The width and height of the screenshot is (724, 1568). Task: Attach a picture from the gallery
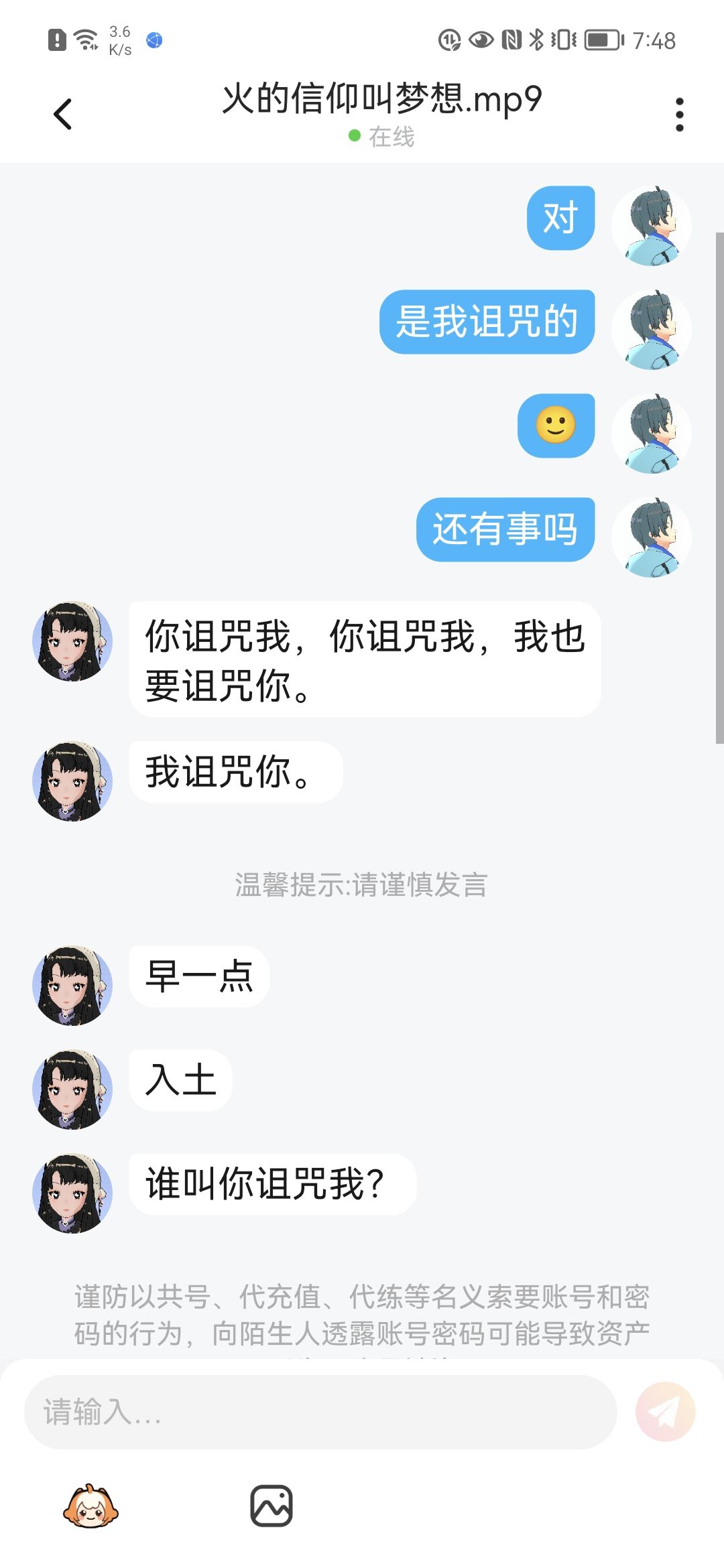[x=271, y=1506]
